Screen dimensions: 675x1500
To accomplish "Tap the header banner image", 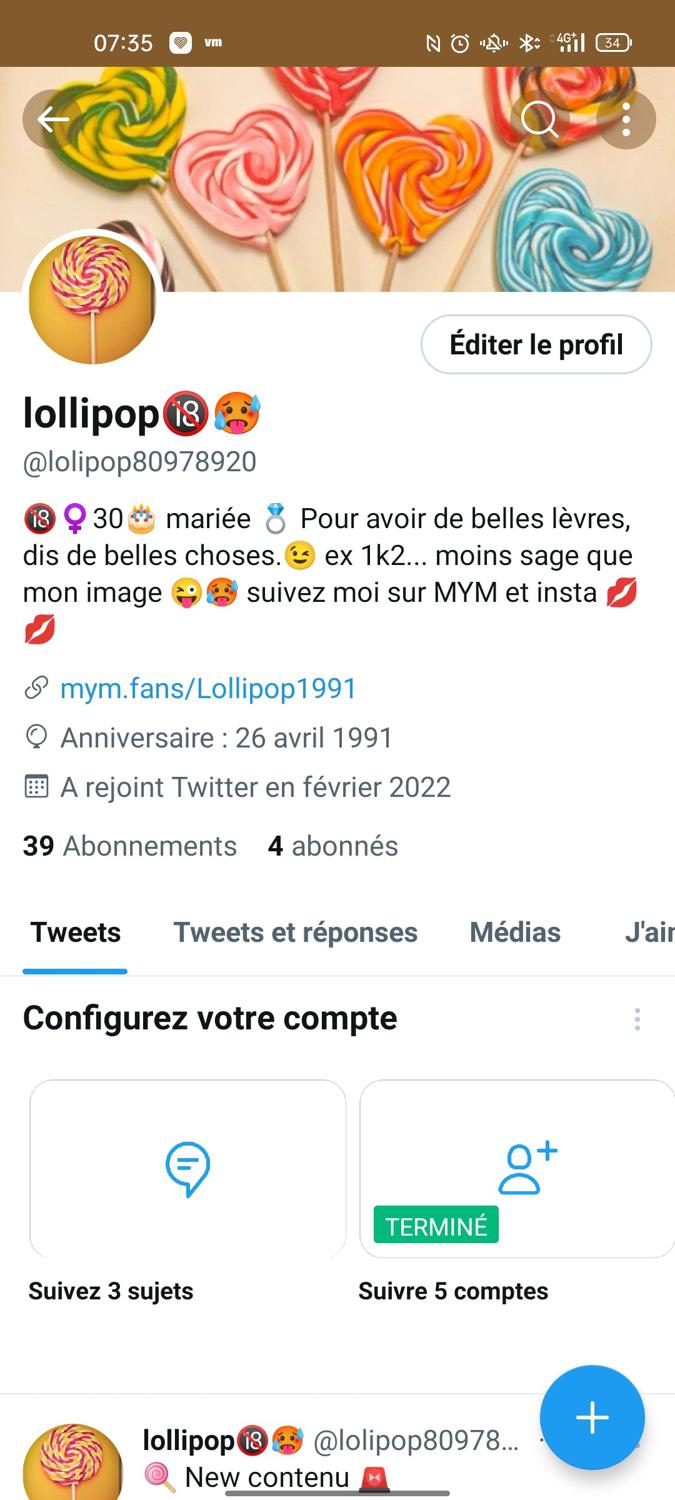I will pyautogui.click(x=337, y=180).
